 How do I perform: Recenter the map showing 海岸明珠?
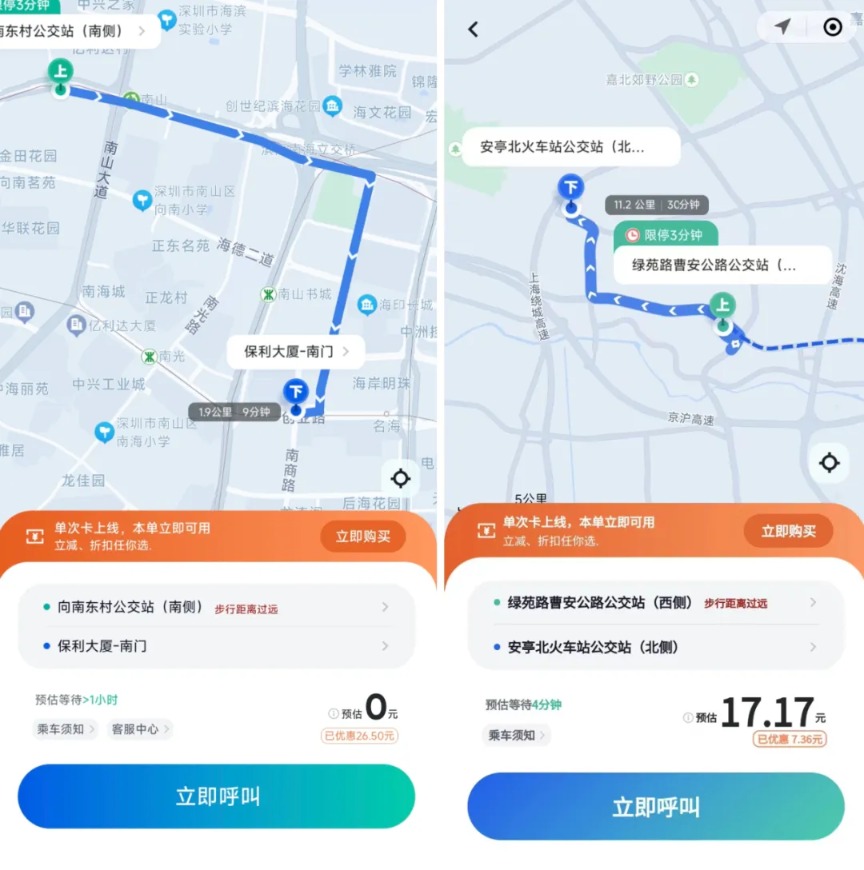pyautogui.click(x=401, y=478)
